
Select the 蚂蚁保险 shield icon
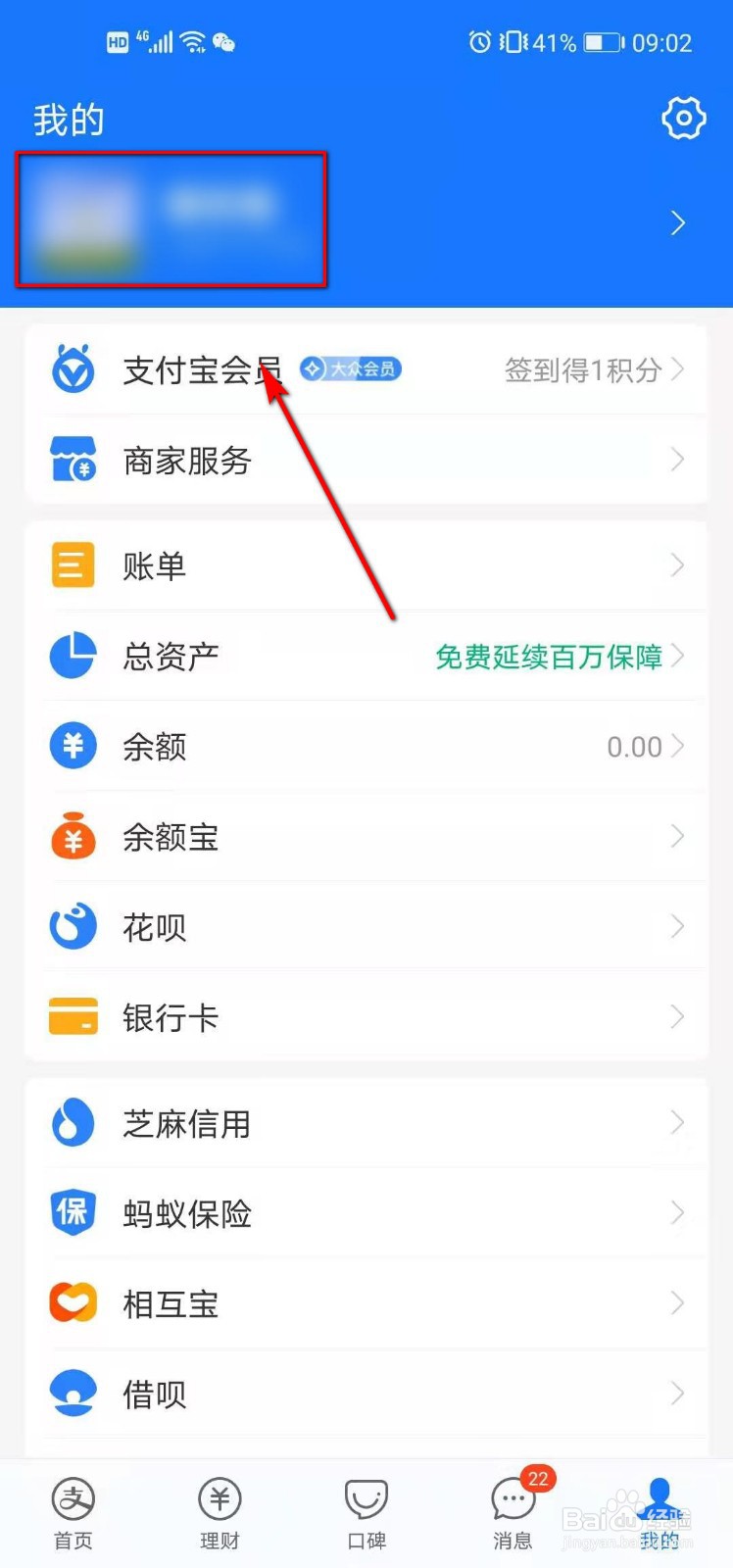[x=72, y=1212]
